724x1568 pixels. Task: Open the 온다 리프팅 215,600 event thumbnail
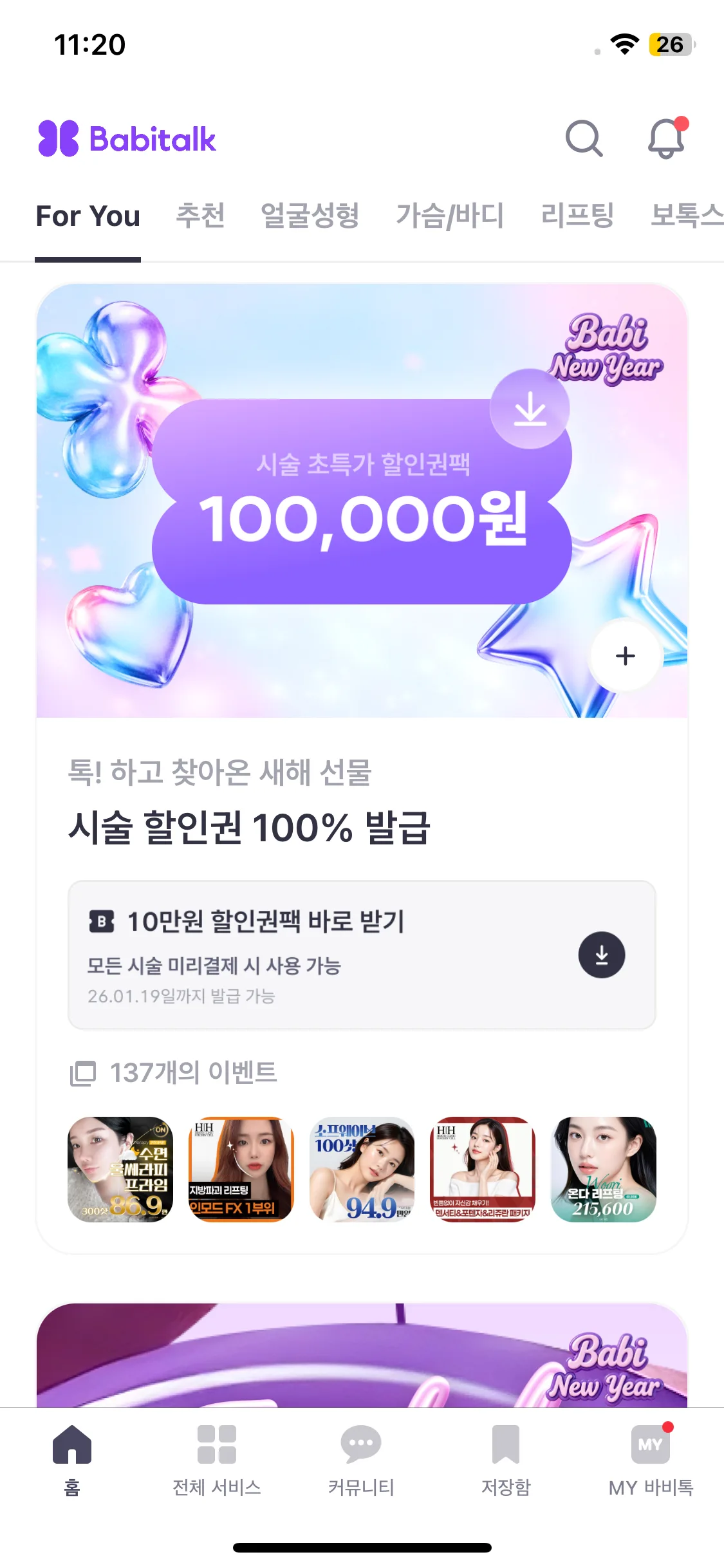604,1170
